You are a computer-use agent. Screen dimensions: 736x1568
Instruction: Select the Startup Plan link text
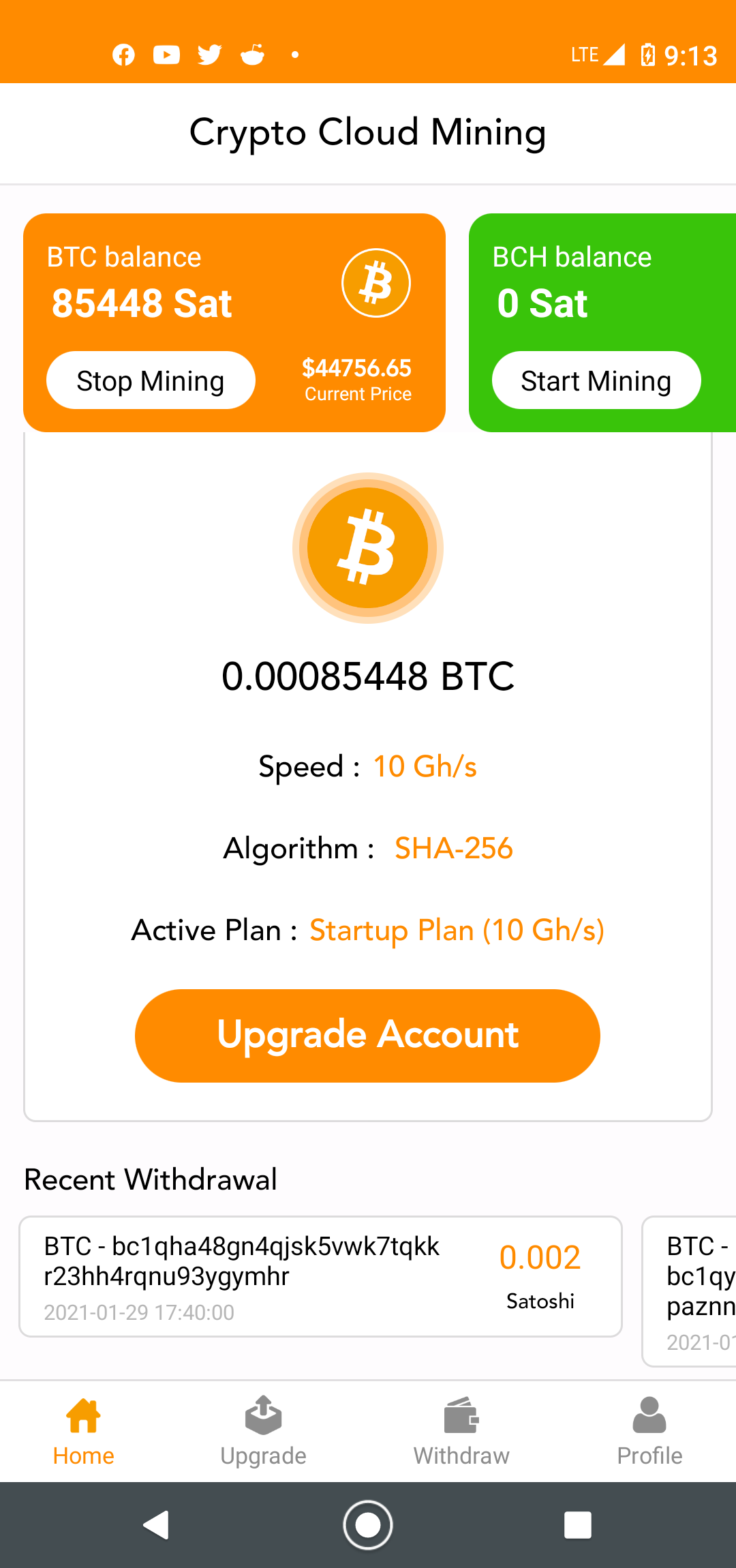[457, 929]
